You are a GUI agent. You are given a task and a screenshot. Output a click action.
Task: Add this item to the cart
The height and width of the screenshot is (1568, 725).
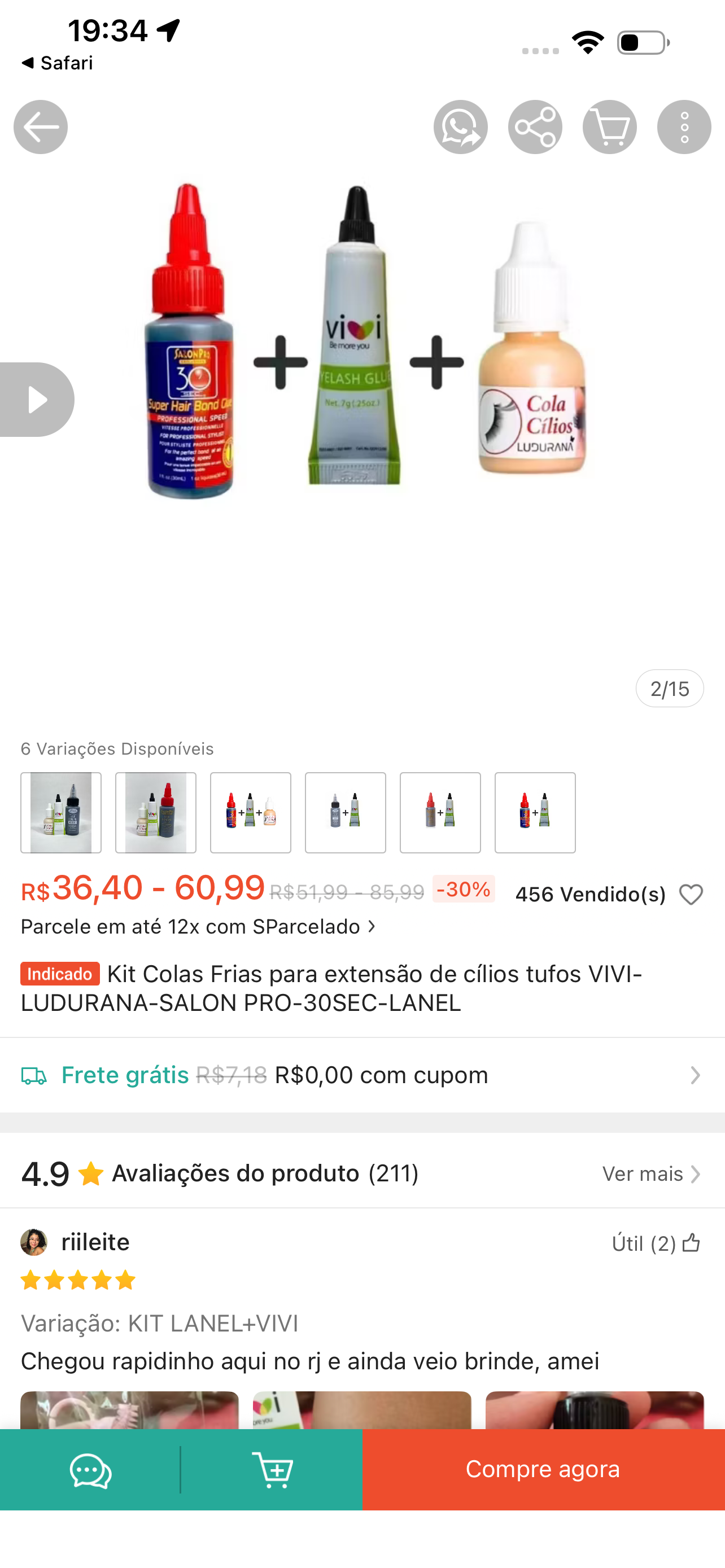(272, 1470)
